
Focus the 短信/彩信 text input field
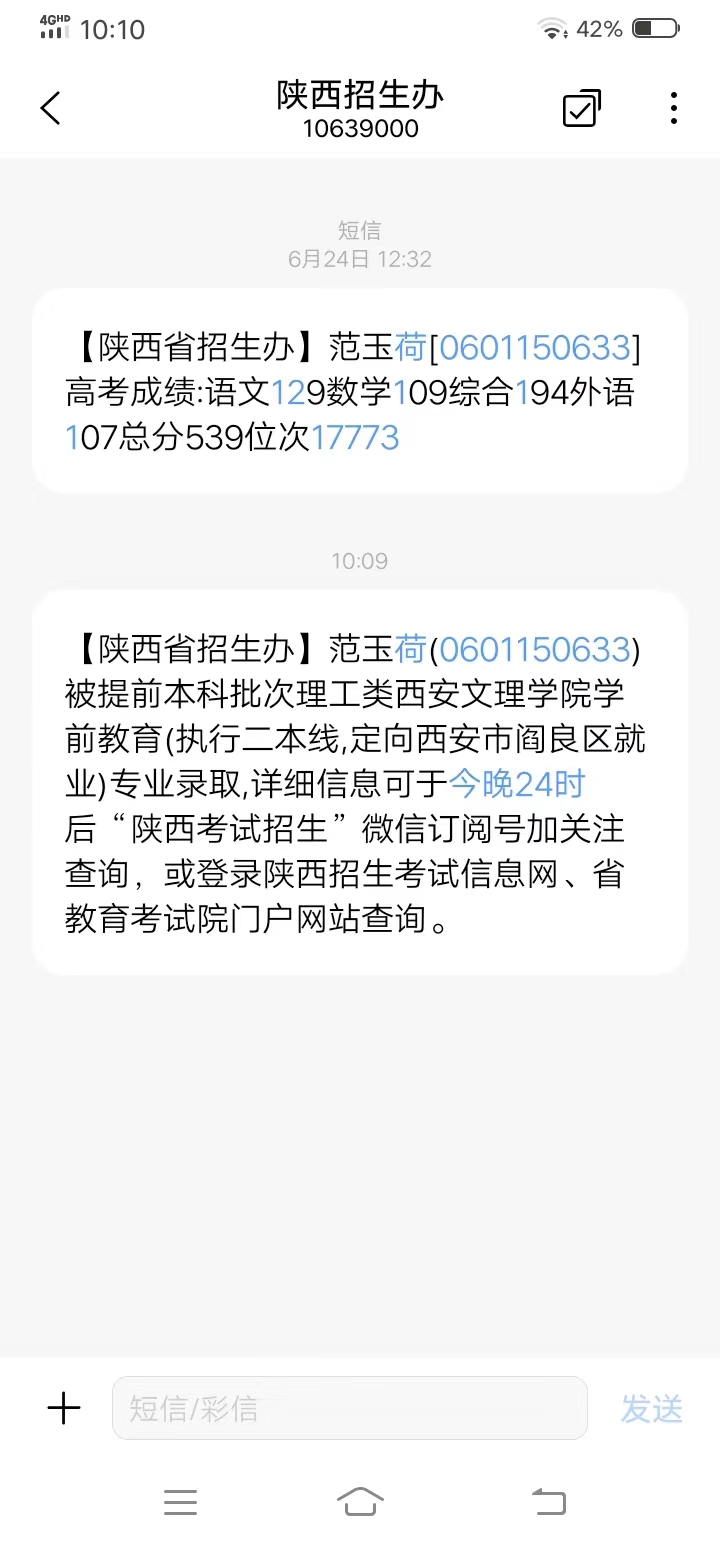(349, 1408)
